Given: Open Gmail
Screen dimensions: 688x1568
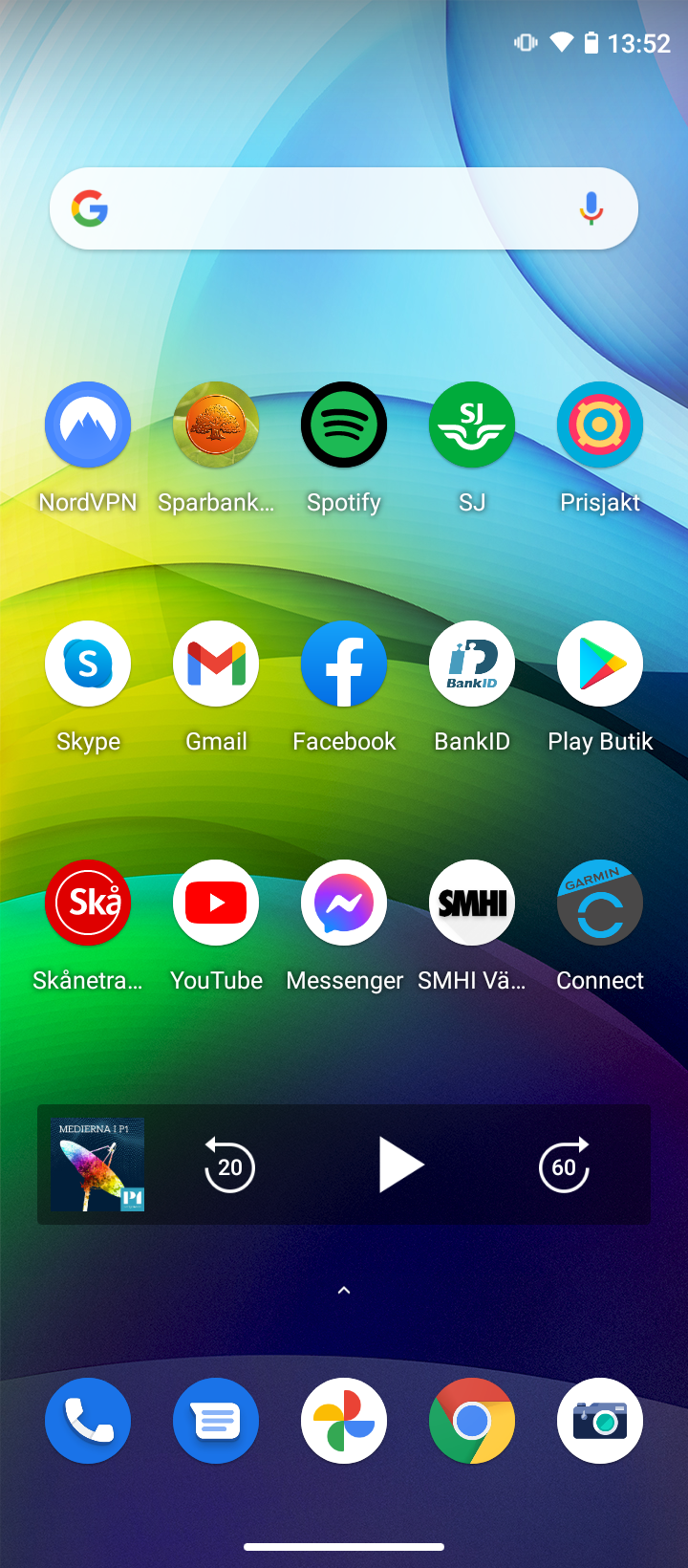Looking at the screenshot, I should click(x=216, y=664).
